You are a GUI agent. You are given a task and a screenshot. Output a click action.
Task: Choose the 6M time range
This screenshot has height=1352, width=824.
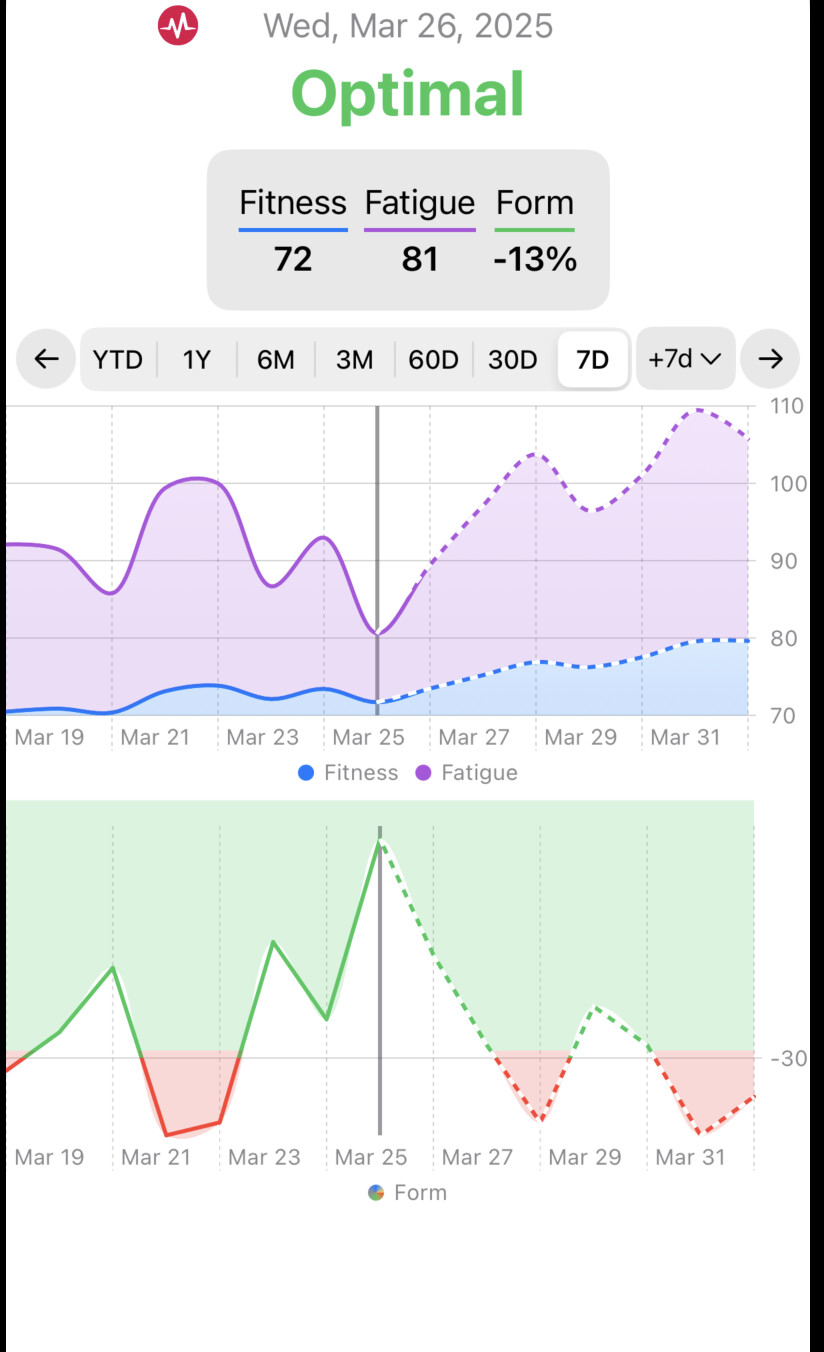click(x=276, y=359)
